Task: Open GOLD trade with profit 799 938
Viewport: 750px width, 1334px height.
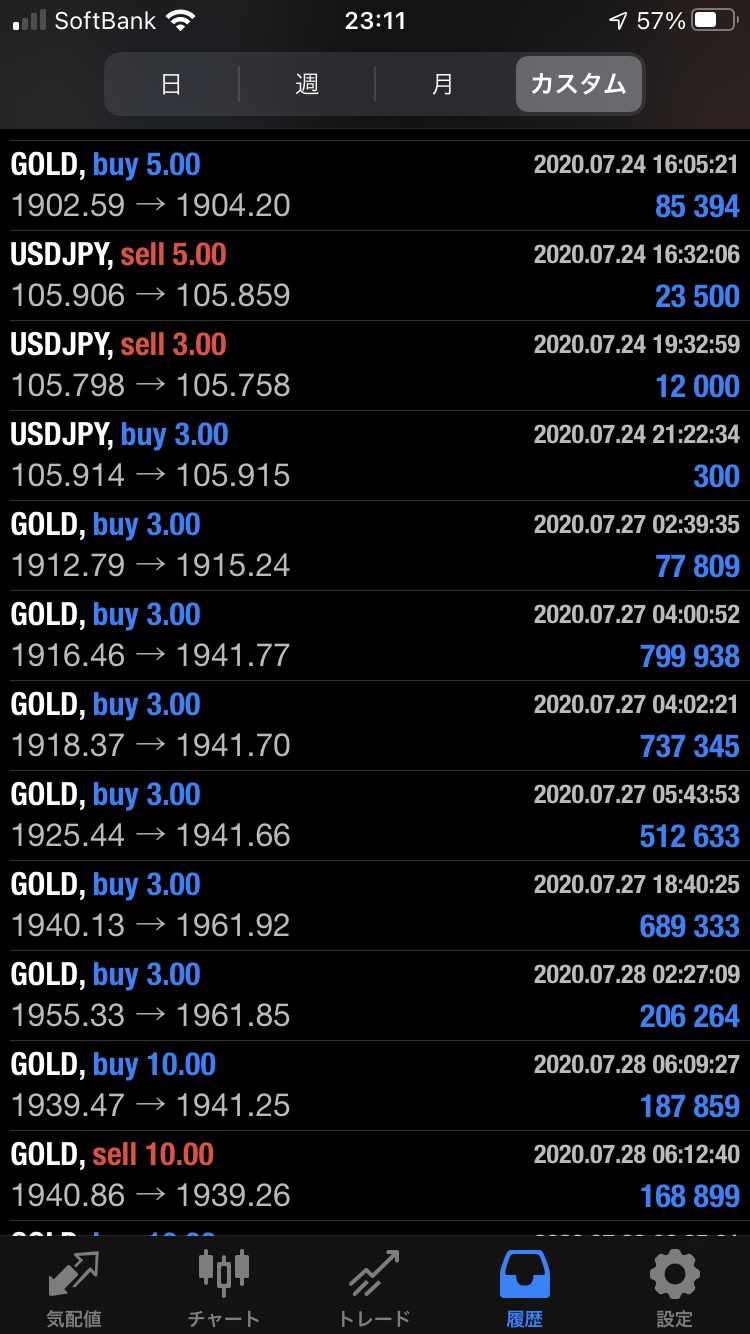Action: [375, 636]
